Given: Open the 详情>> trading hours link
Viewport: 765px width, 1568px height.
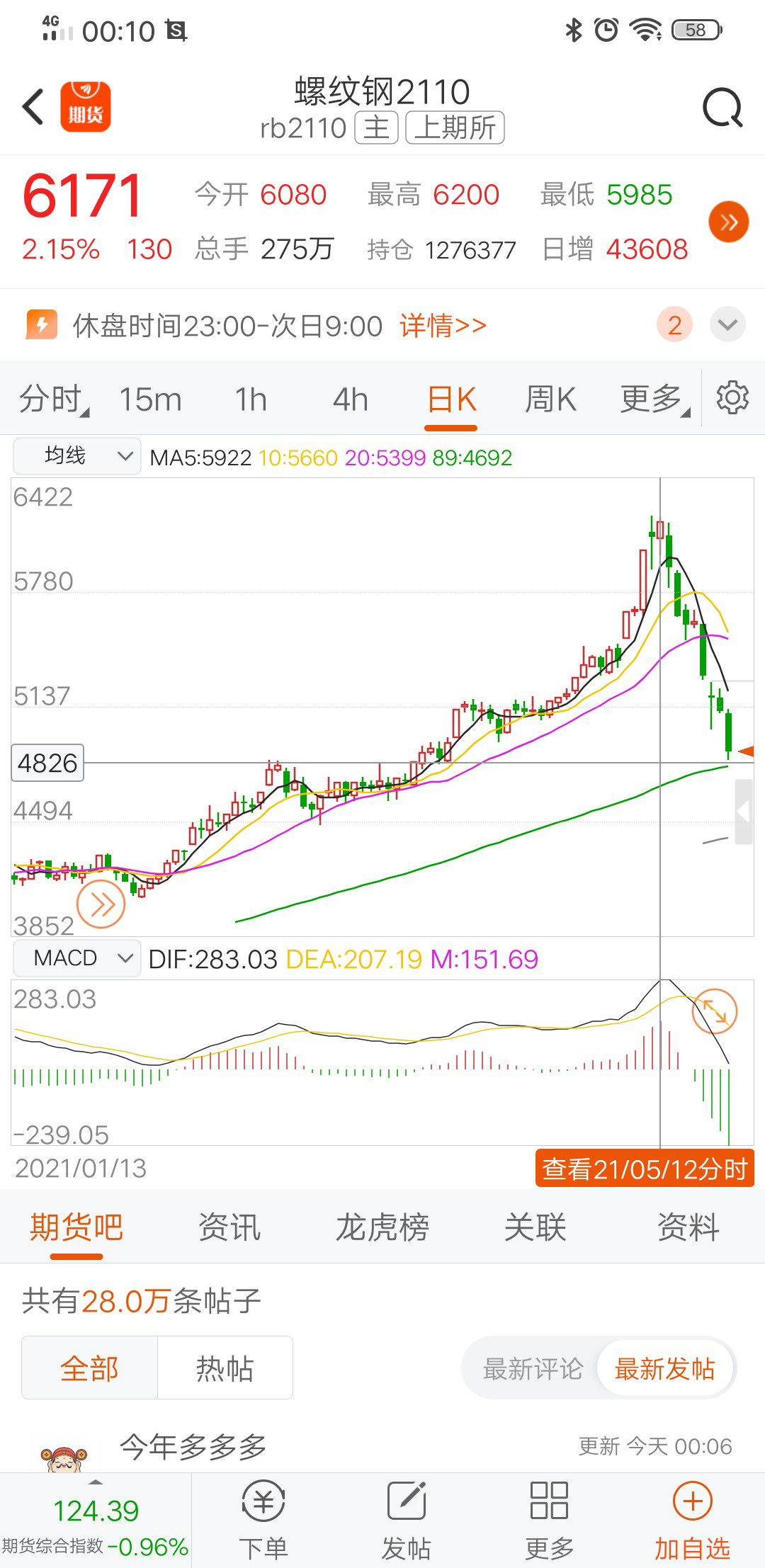Looking at the screenshot, I should (443, 326).
